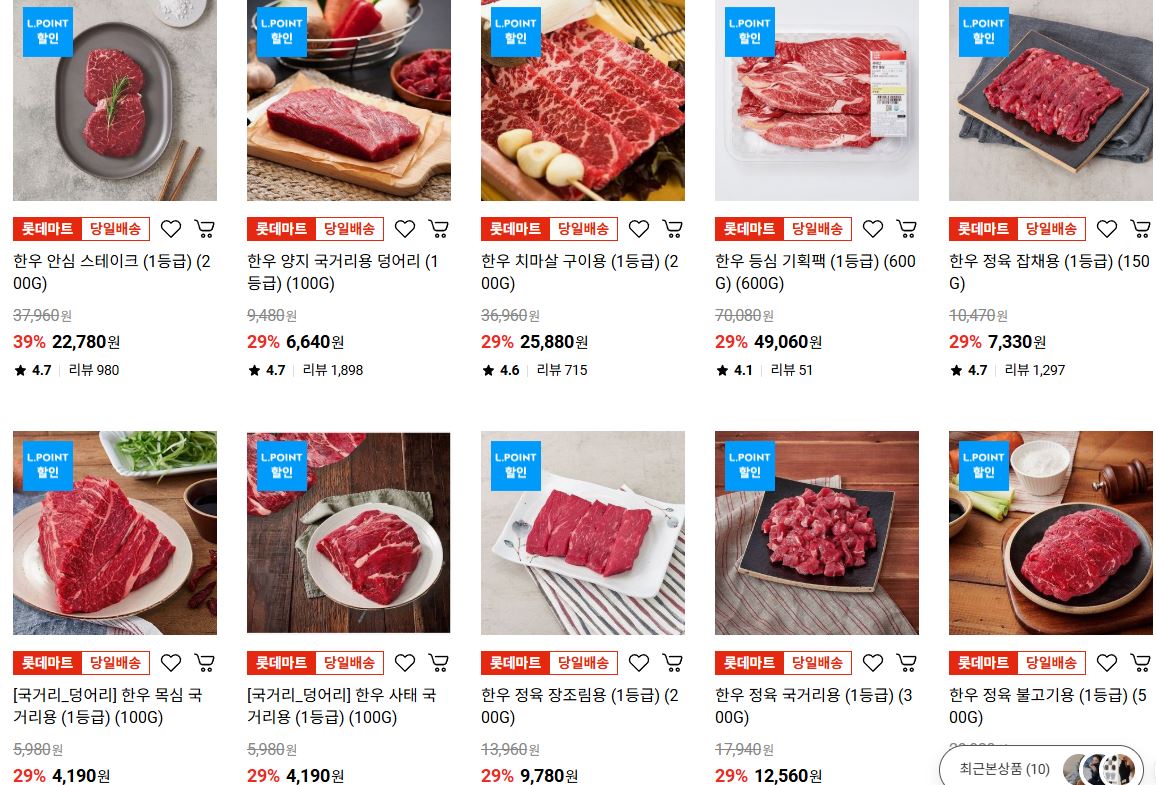Image resolution: width=1156 pixels, height=785 pixels.
Task: Open the 한우 양지 국거리용 덩어리 product image
Action: [349, 100]
